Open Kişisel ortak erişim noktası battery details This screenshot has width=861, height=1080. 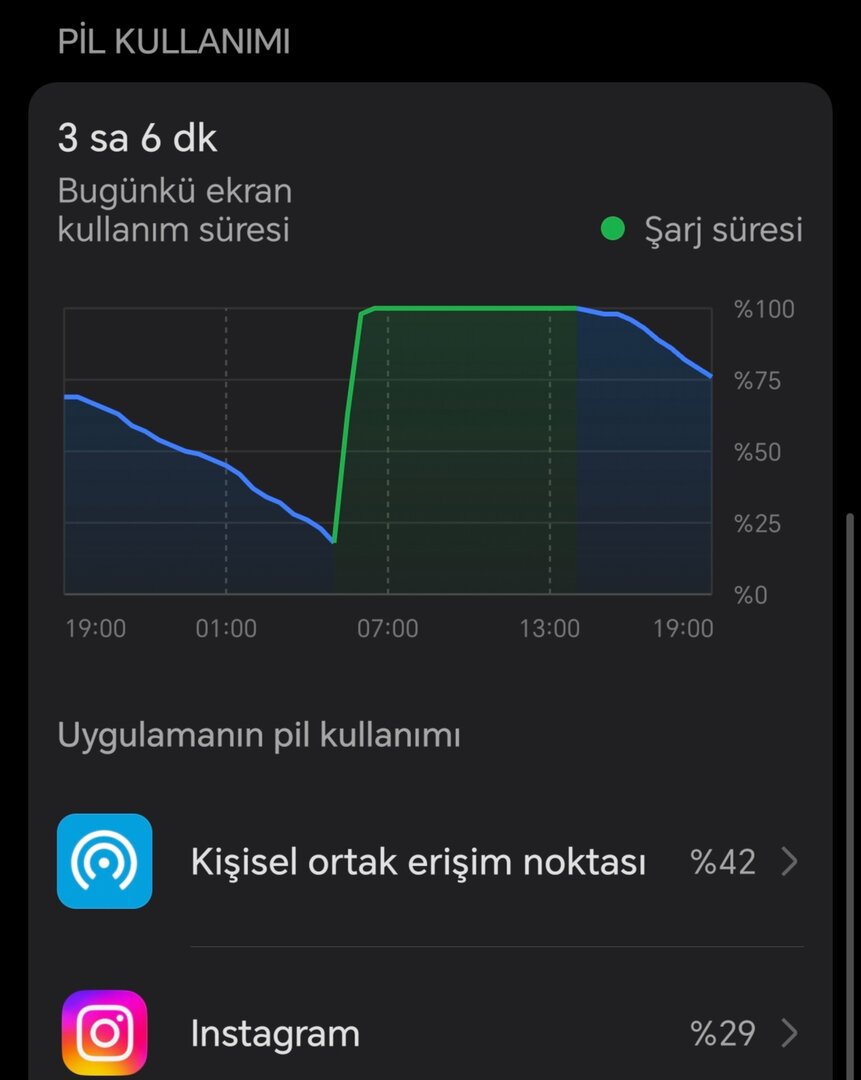tap(430, 861)
